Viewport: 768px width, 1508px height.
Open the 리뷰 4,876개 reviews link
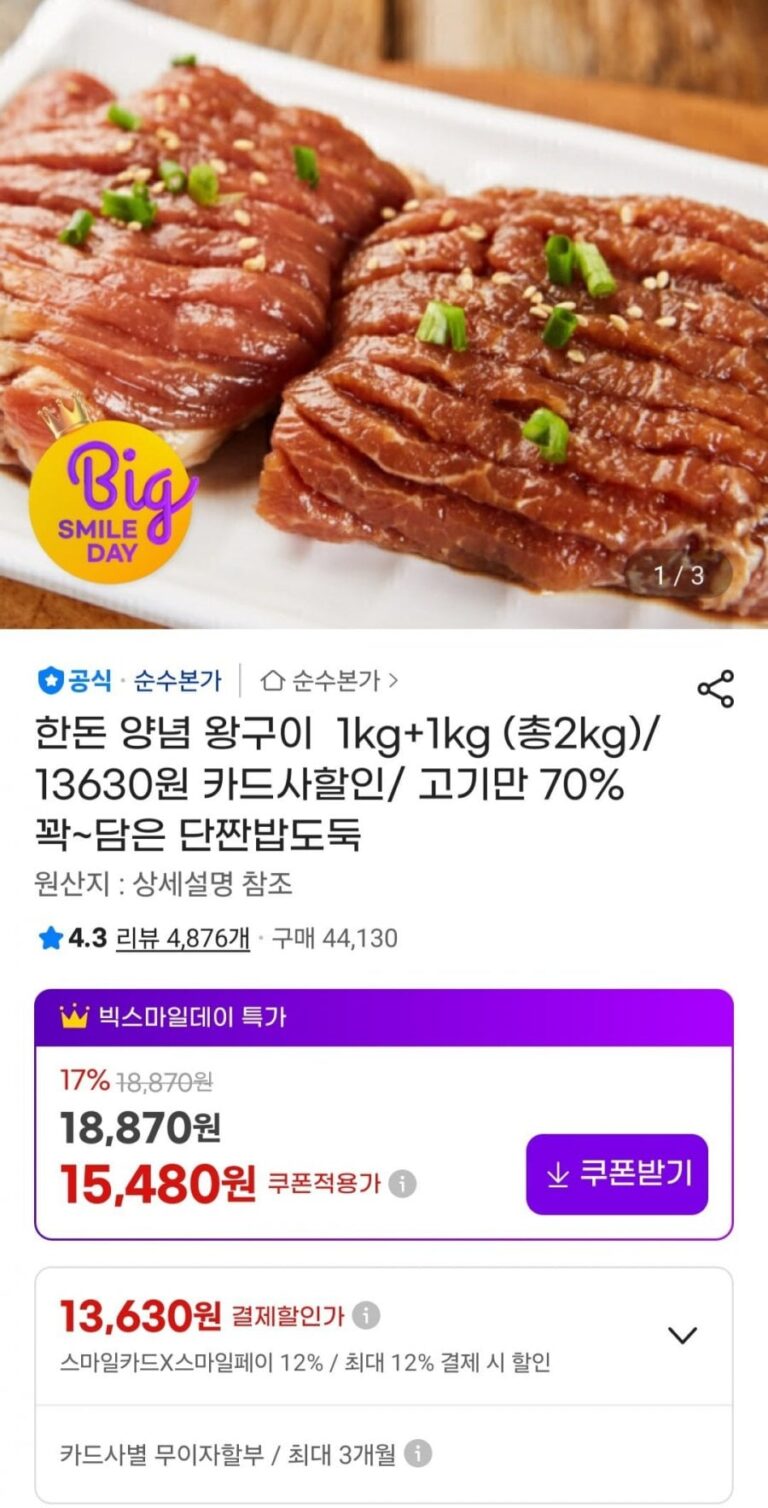point(183,938)
